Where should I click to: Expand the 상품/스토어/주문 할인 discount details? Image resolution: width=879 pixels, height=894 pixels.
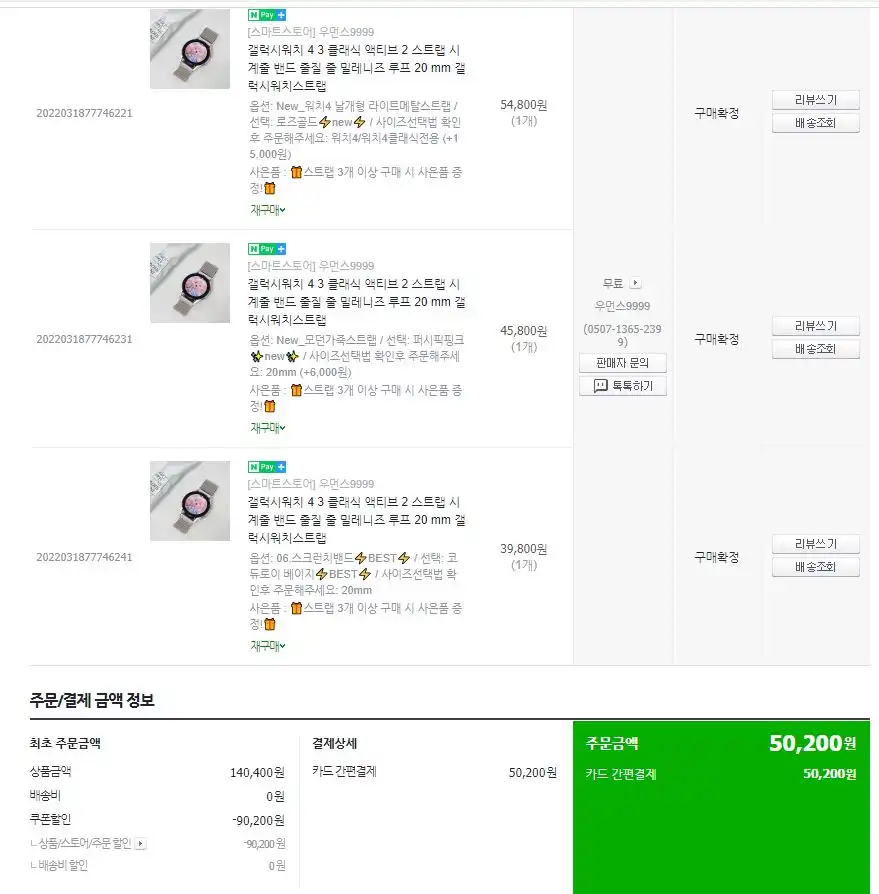140,842
